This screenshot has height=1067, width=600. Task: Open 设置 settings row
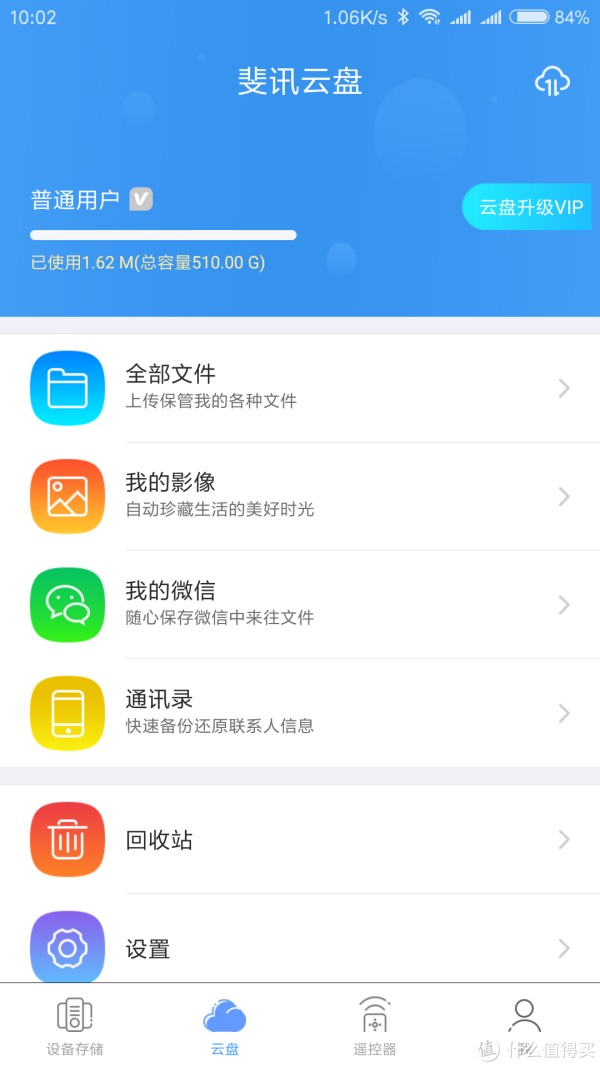(300, 948)
